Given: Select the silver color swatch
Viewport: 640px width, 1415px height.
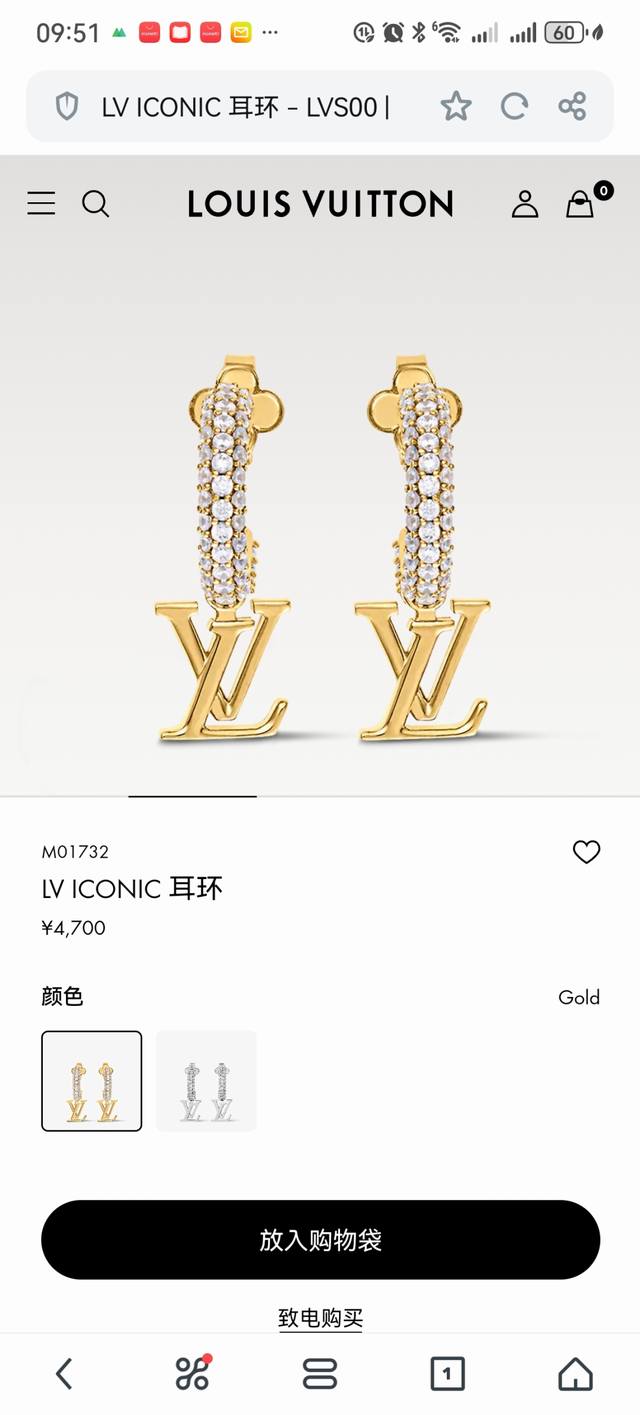Looking at the screenshot, I should (206, 1081).
